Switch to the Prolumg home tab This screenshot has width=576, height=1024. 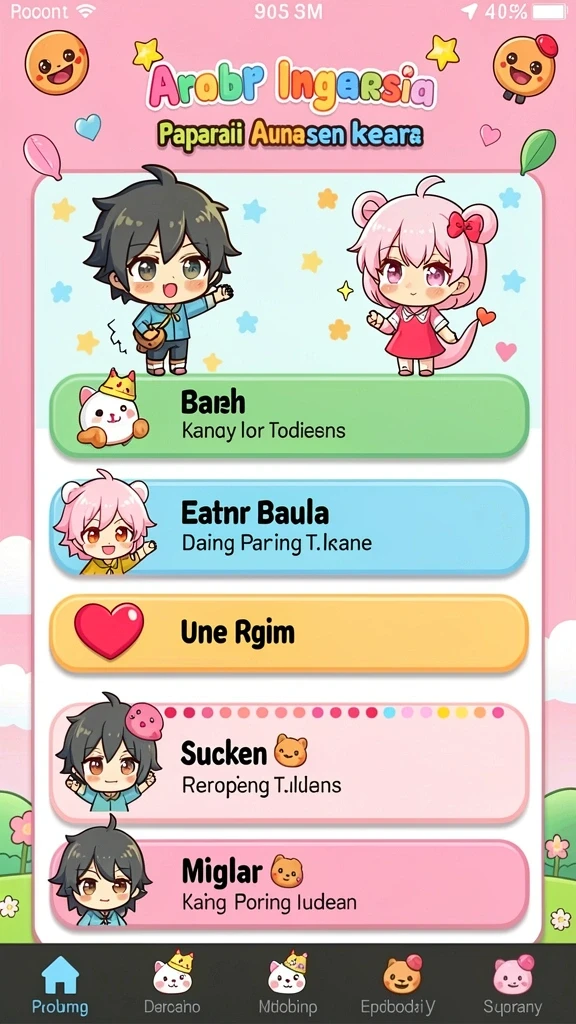coord(59,985)
